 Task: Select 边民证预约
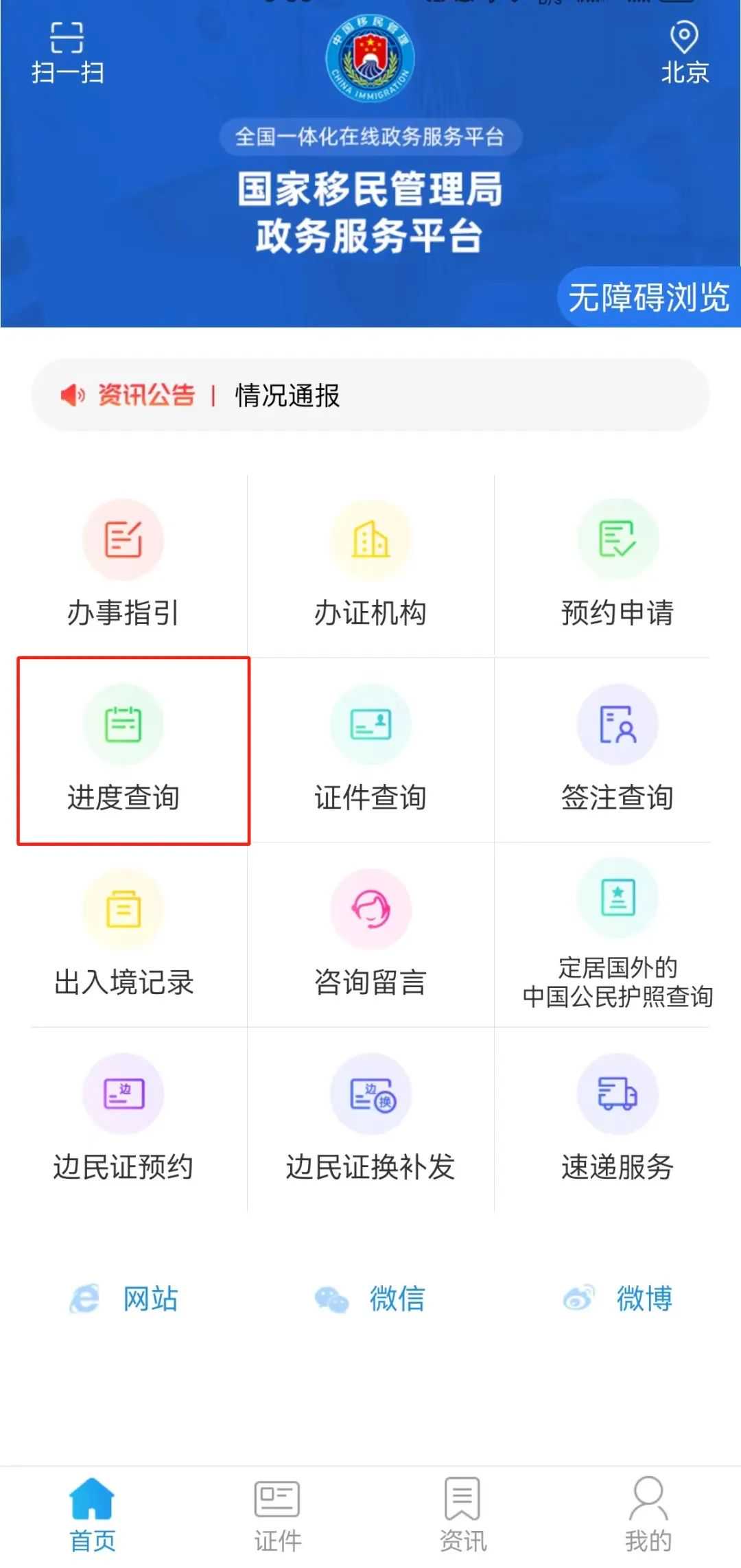coord(123,1119)
